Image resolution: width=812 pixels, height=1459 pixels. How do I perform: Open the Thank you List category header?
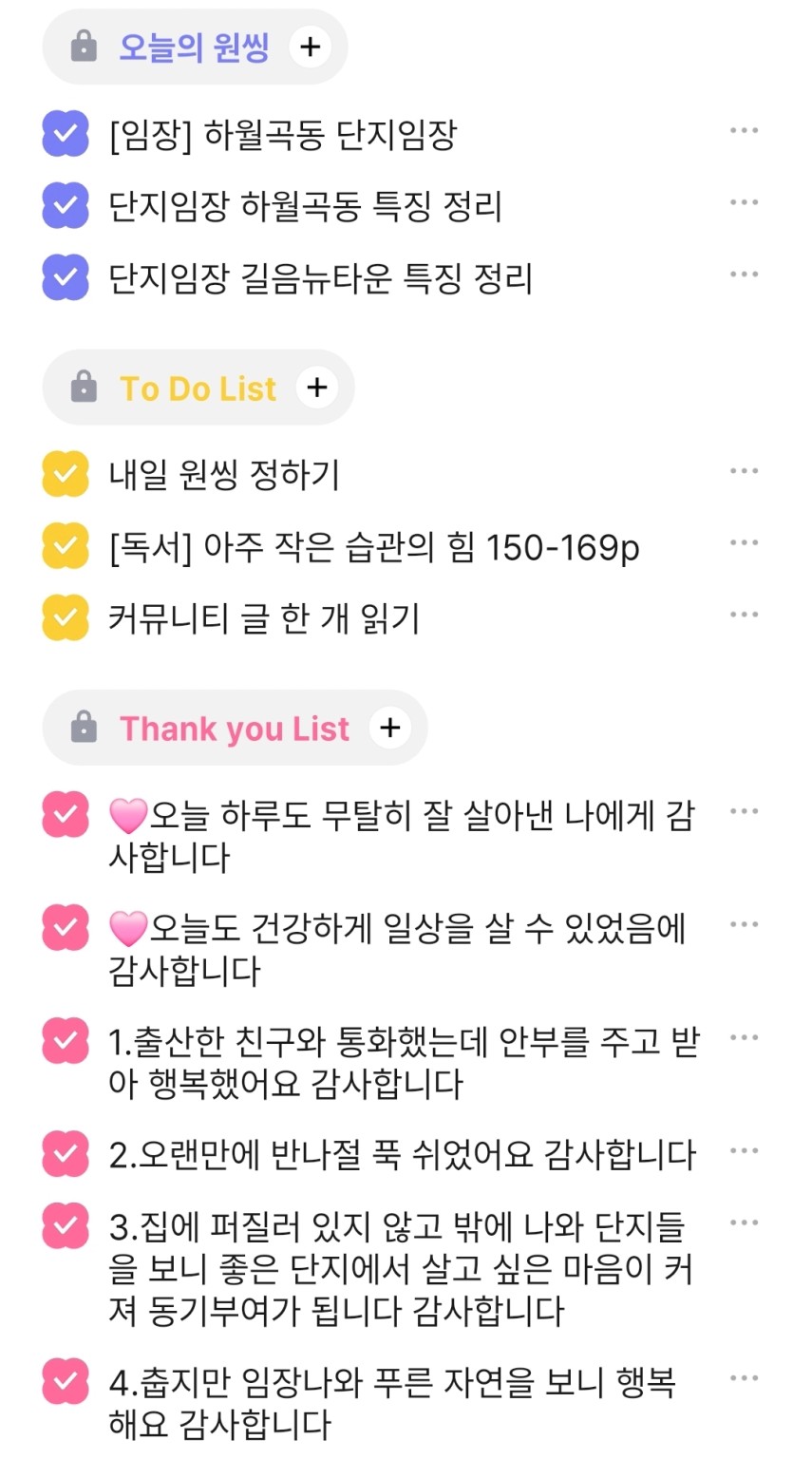[234, 729]
